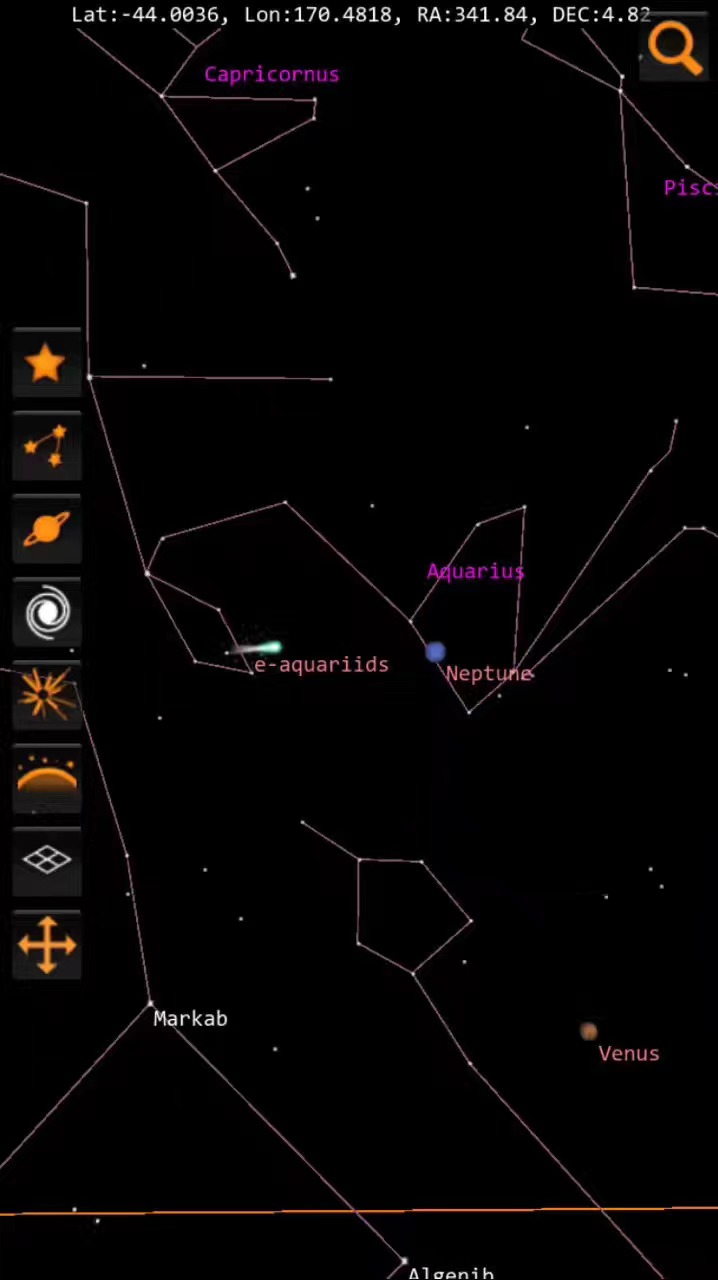
Task: Toggle the constellations layer
Action: (47, 446)
